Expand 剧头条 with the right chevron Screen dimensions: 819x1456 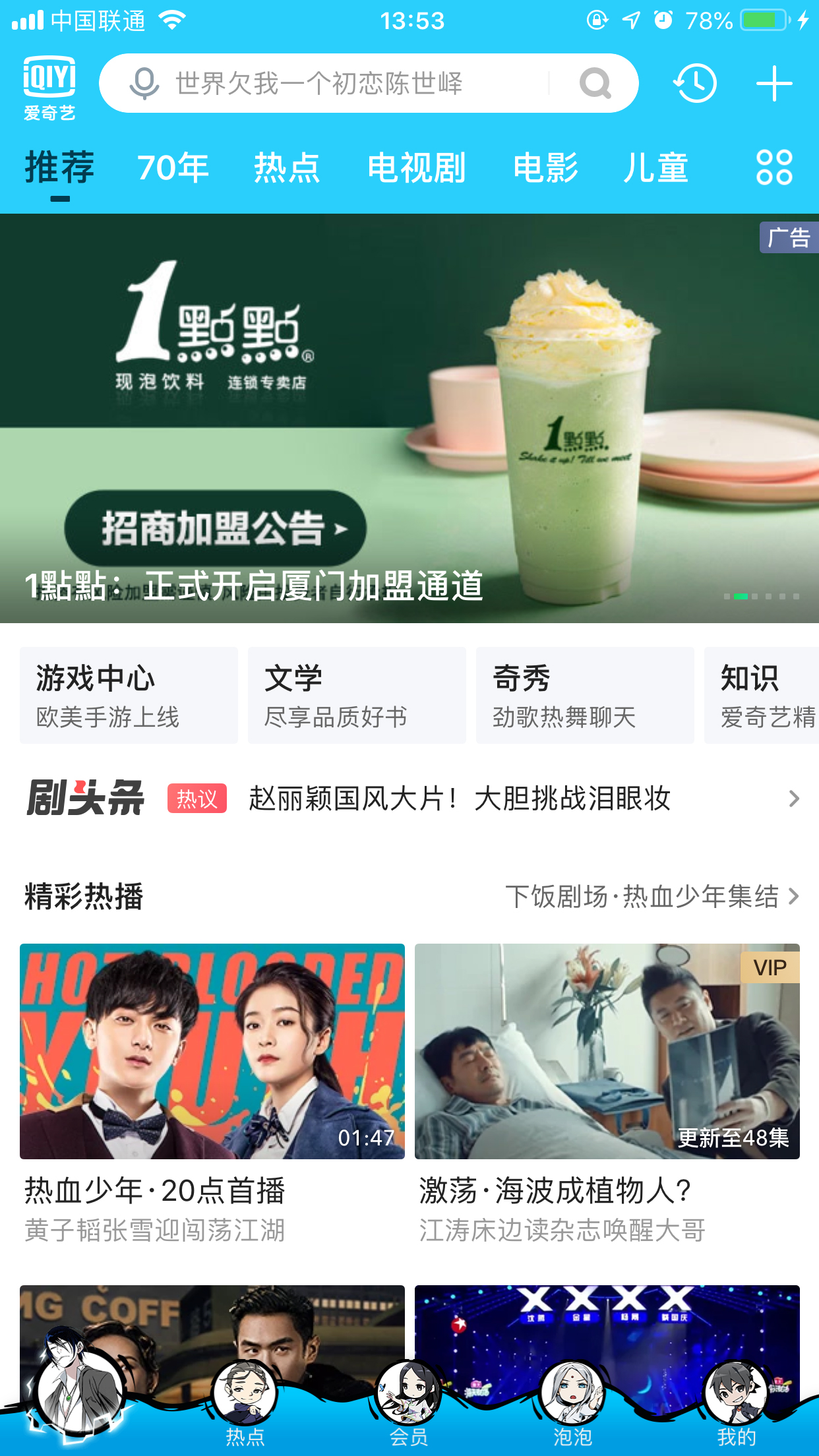[x=795, y=800]
